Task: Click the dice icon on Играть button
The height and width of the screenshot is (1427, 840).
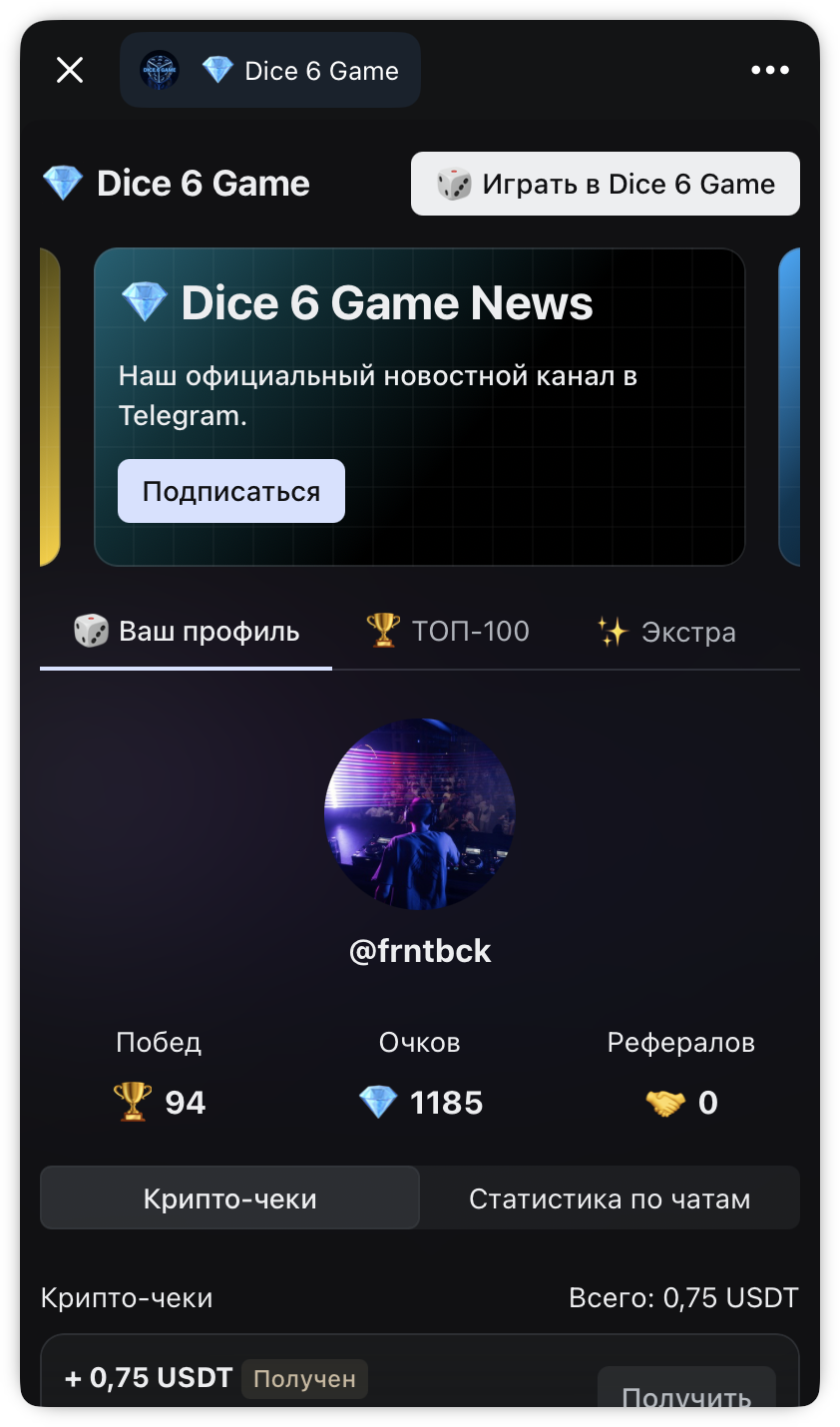Action: click(x=452, y=183)
